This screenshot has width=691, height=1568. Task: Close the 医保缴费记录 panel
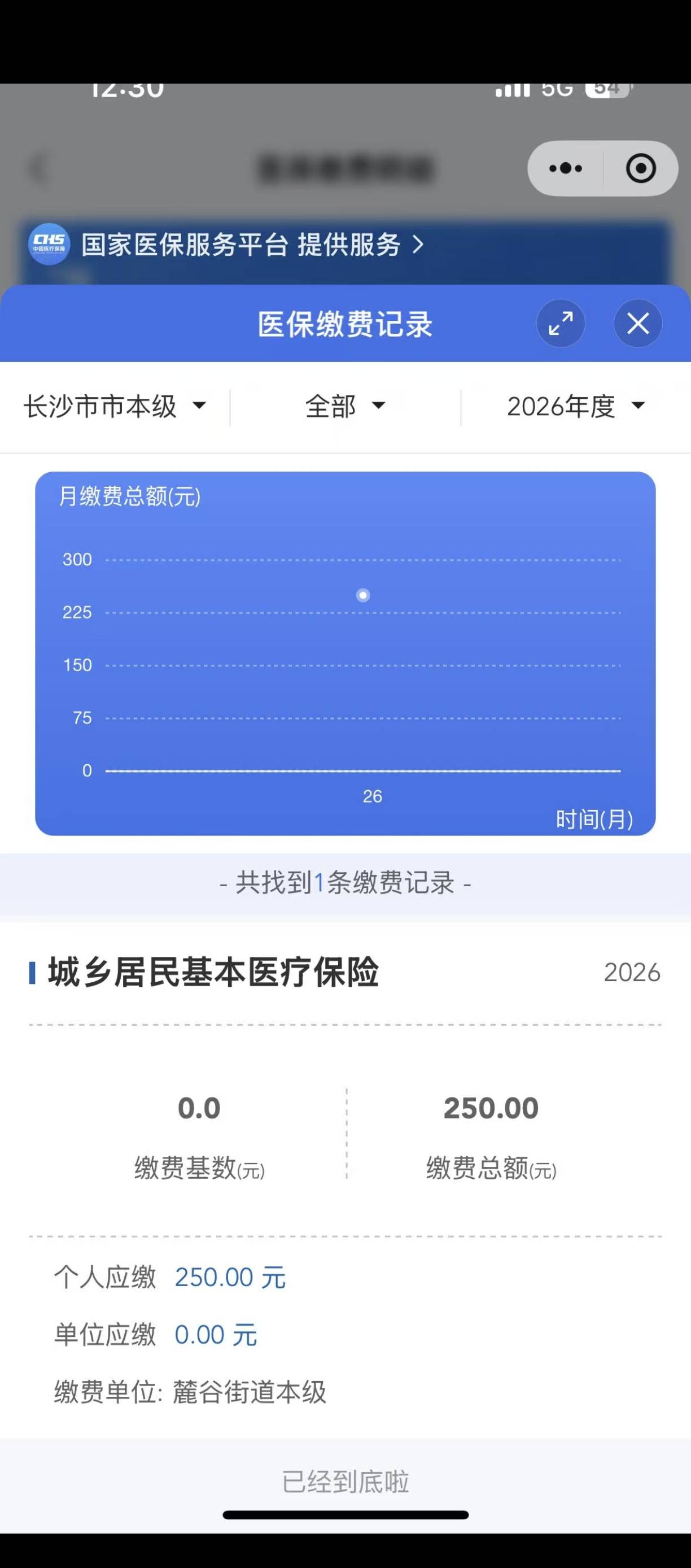pos(637,323)
